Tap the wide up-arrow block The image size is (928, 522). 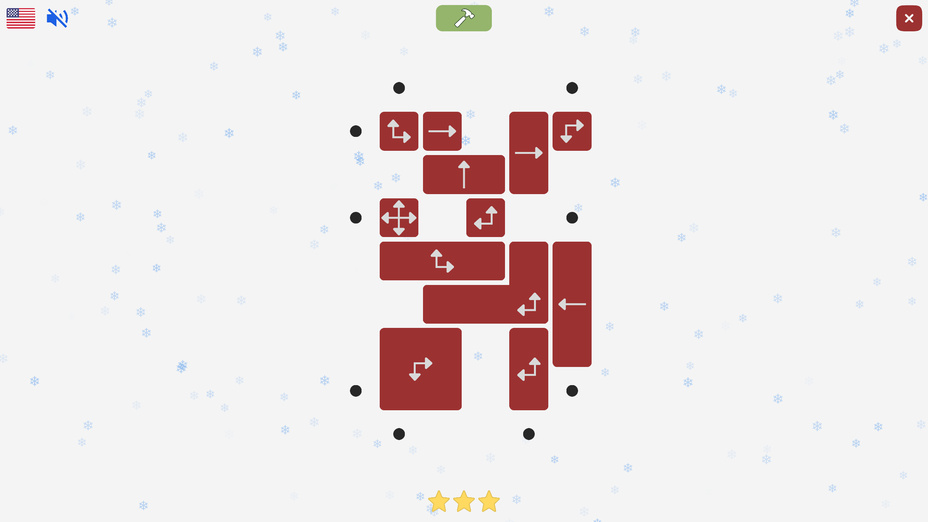[463, 174]
